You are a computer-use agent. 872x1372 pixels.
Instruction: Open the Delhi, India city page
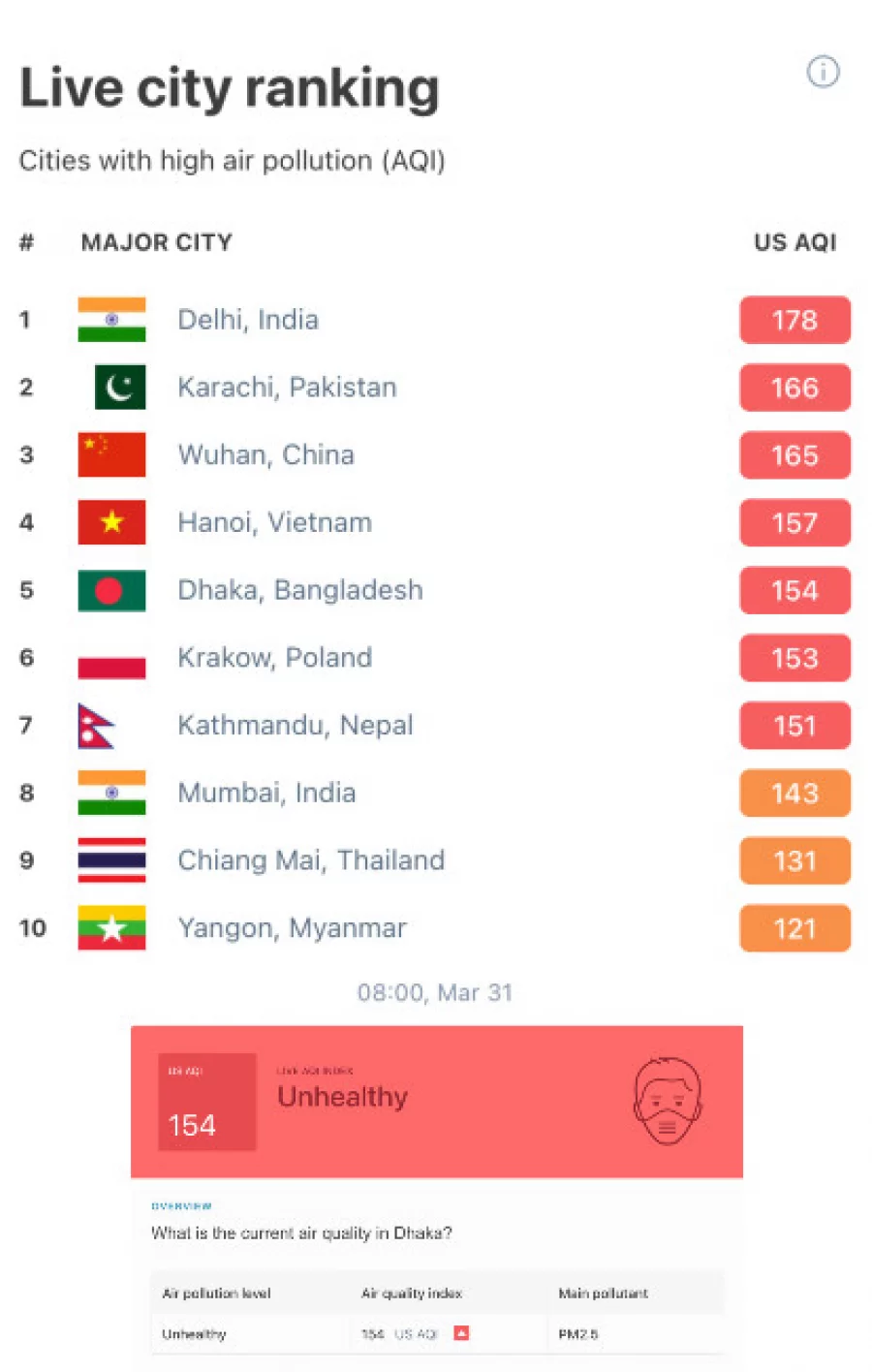(248, 320)
